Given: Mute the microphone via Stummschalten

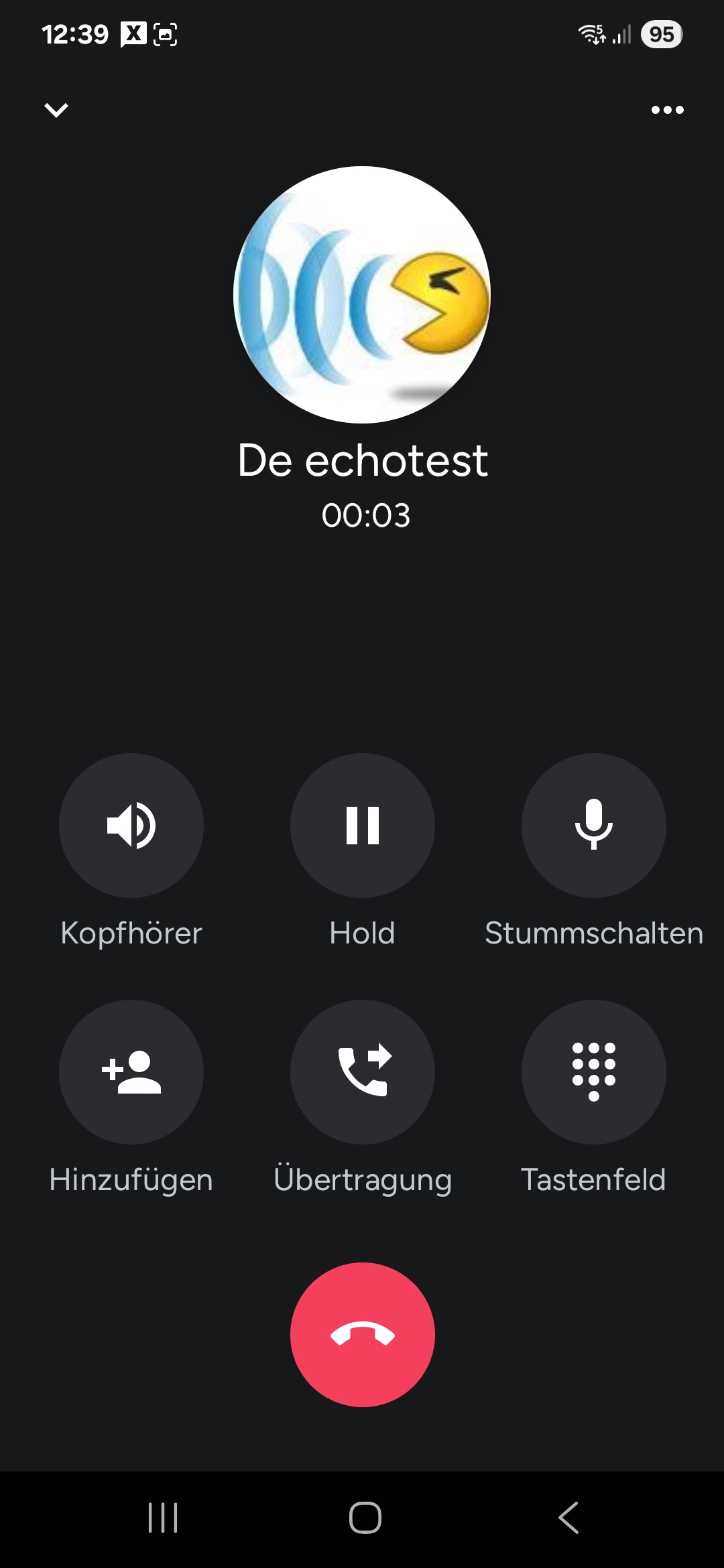Looking at the screenshot, I should (593, 826).
